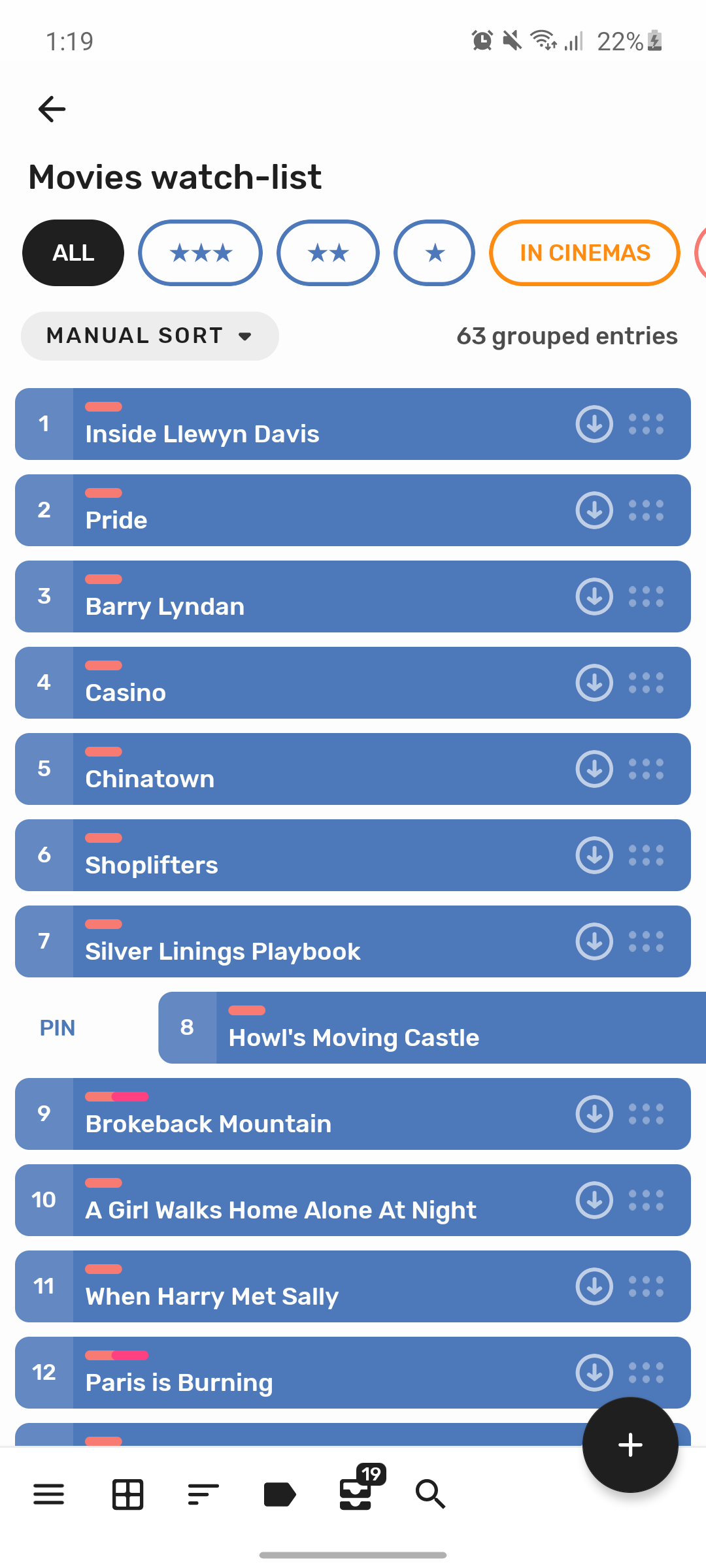Select the IN CINEMAS filter chip

pos(584,253)
